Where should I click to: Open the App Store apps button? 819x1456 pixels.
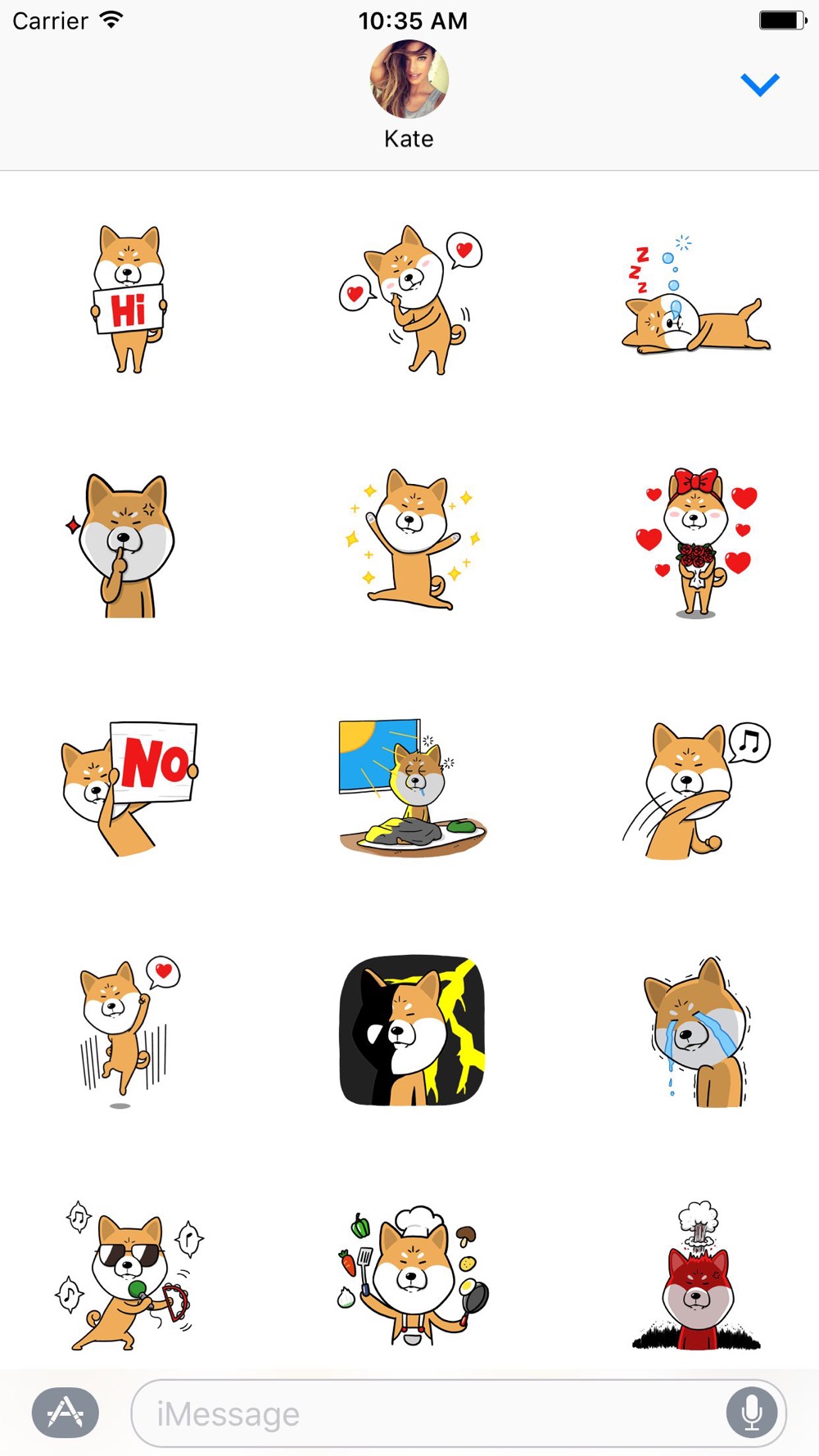click(x=66, y=1412)
